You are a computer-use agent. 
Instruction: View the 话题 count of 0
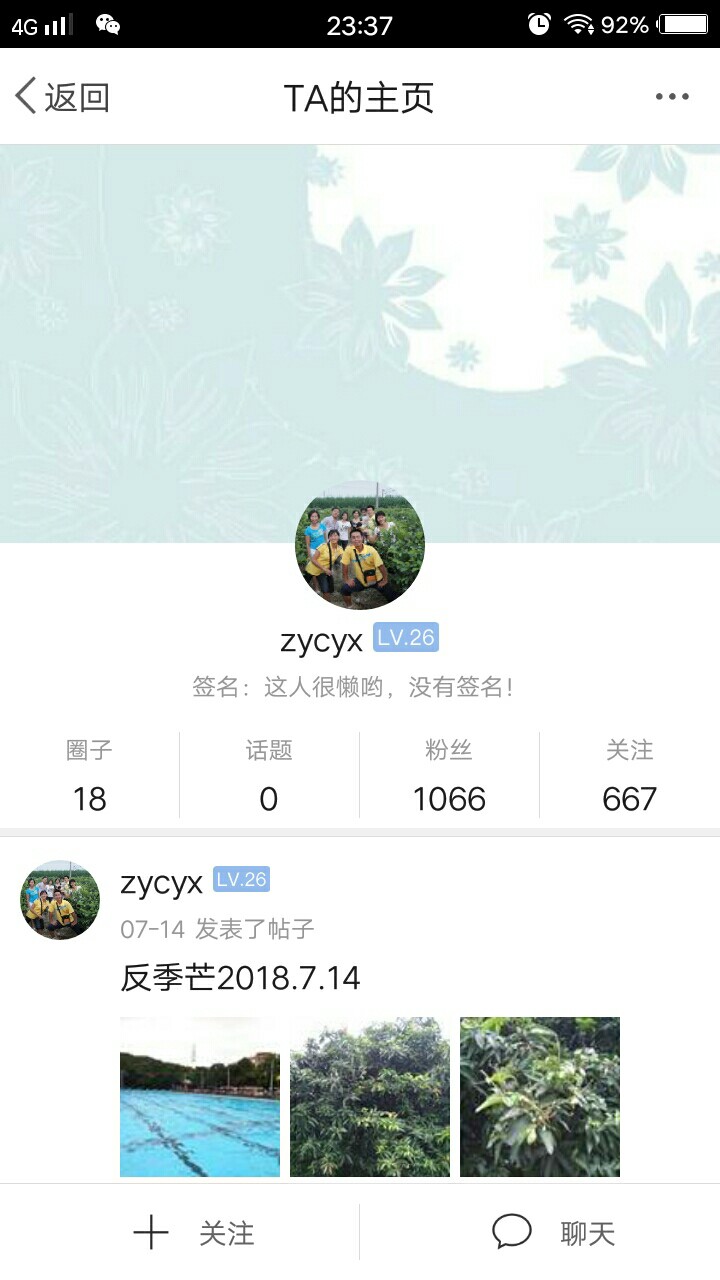click(x=269, y=775)
